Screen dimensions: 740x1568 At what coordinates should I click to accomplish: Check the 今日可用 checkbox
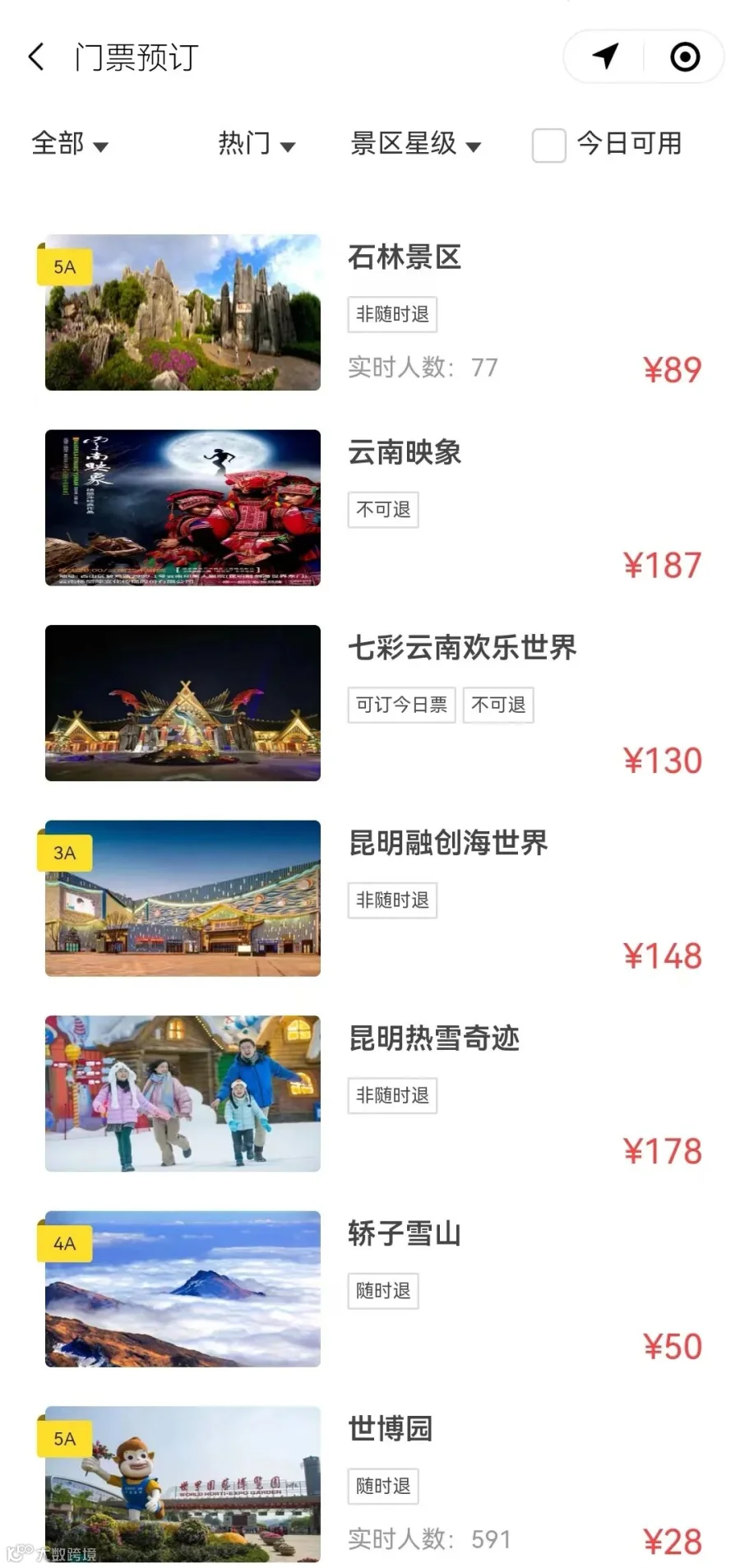coord(548,145)
